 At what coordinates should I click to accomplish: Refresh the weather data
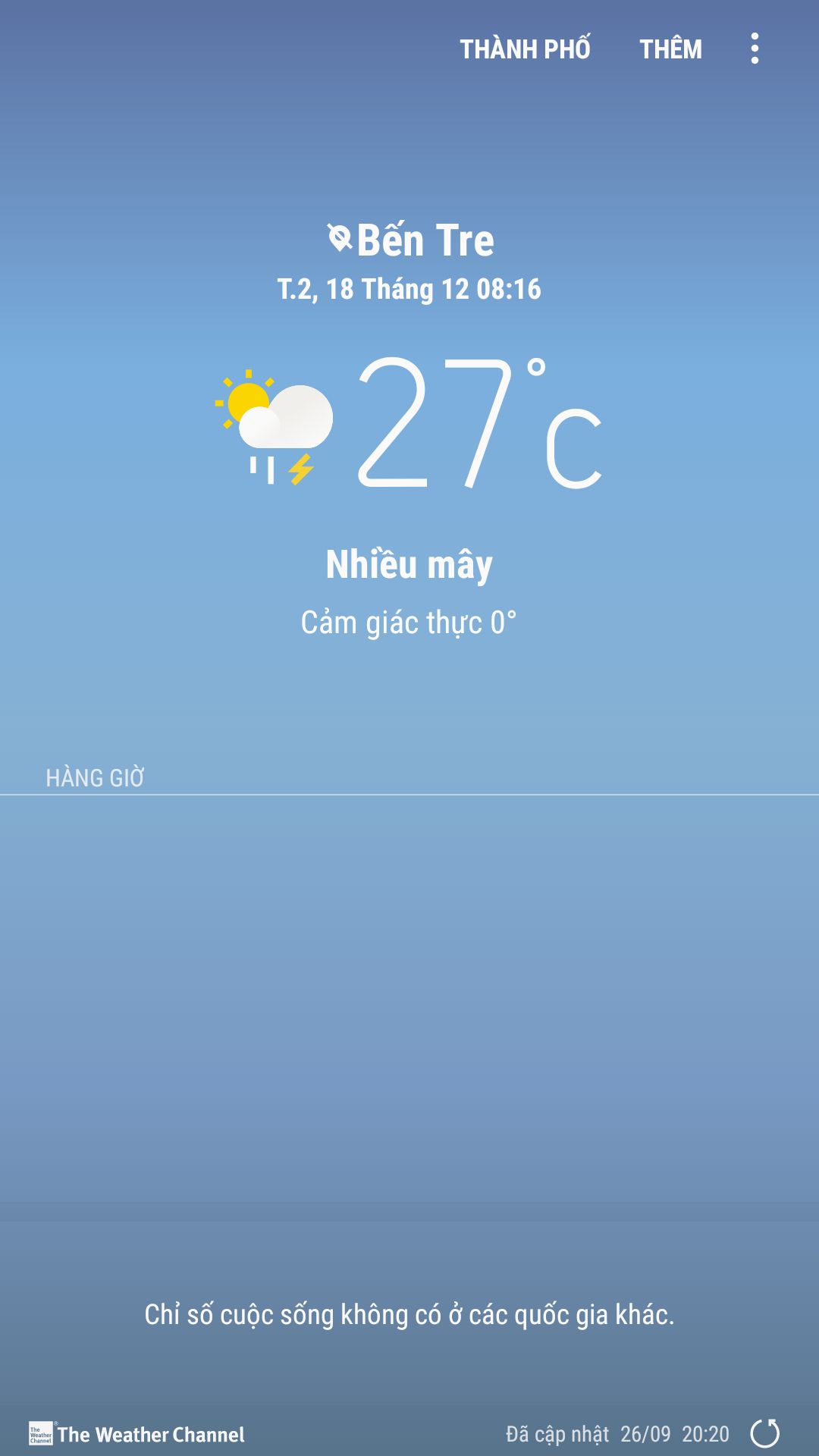[x=764, y=1433]
